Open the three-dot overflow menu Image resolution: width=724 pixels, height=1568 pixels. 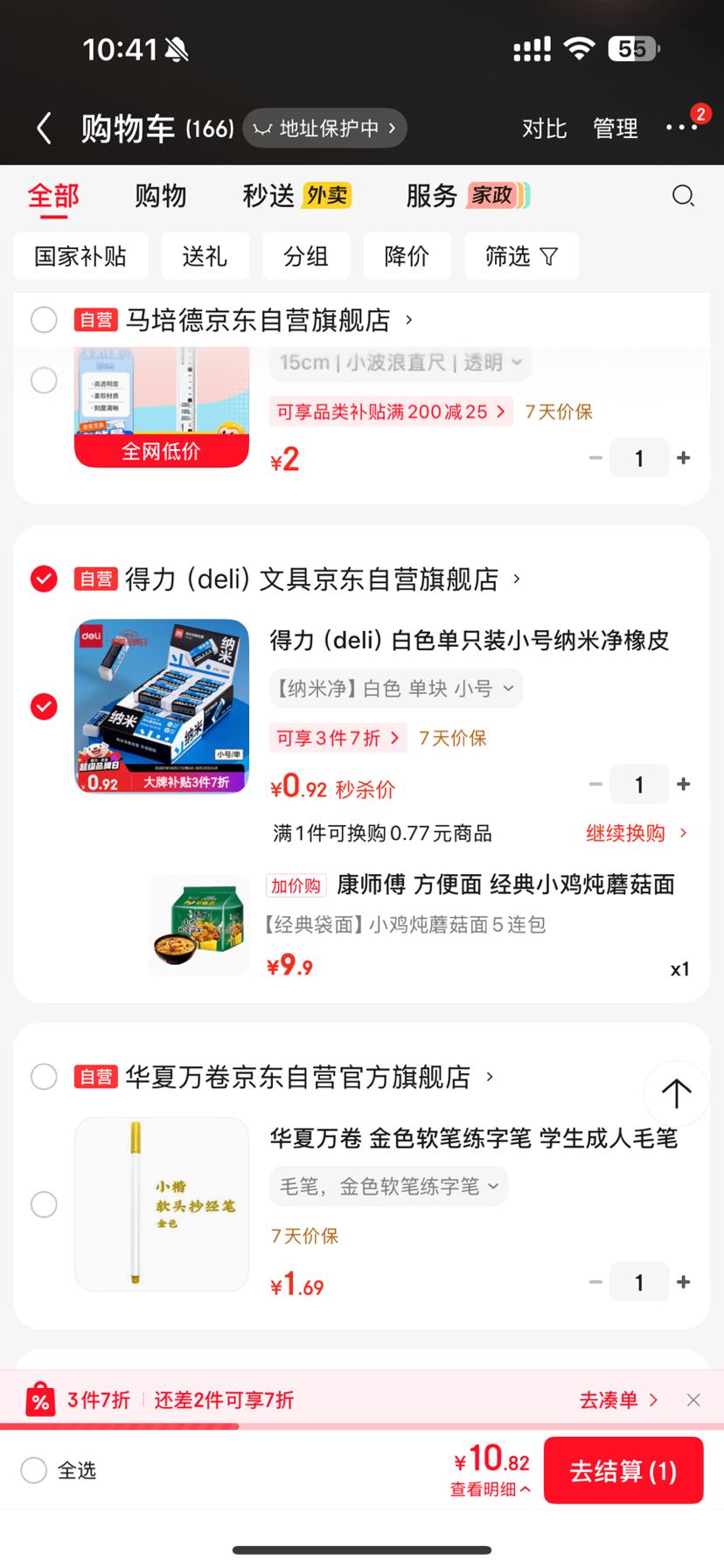pos(681,128)
